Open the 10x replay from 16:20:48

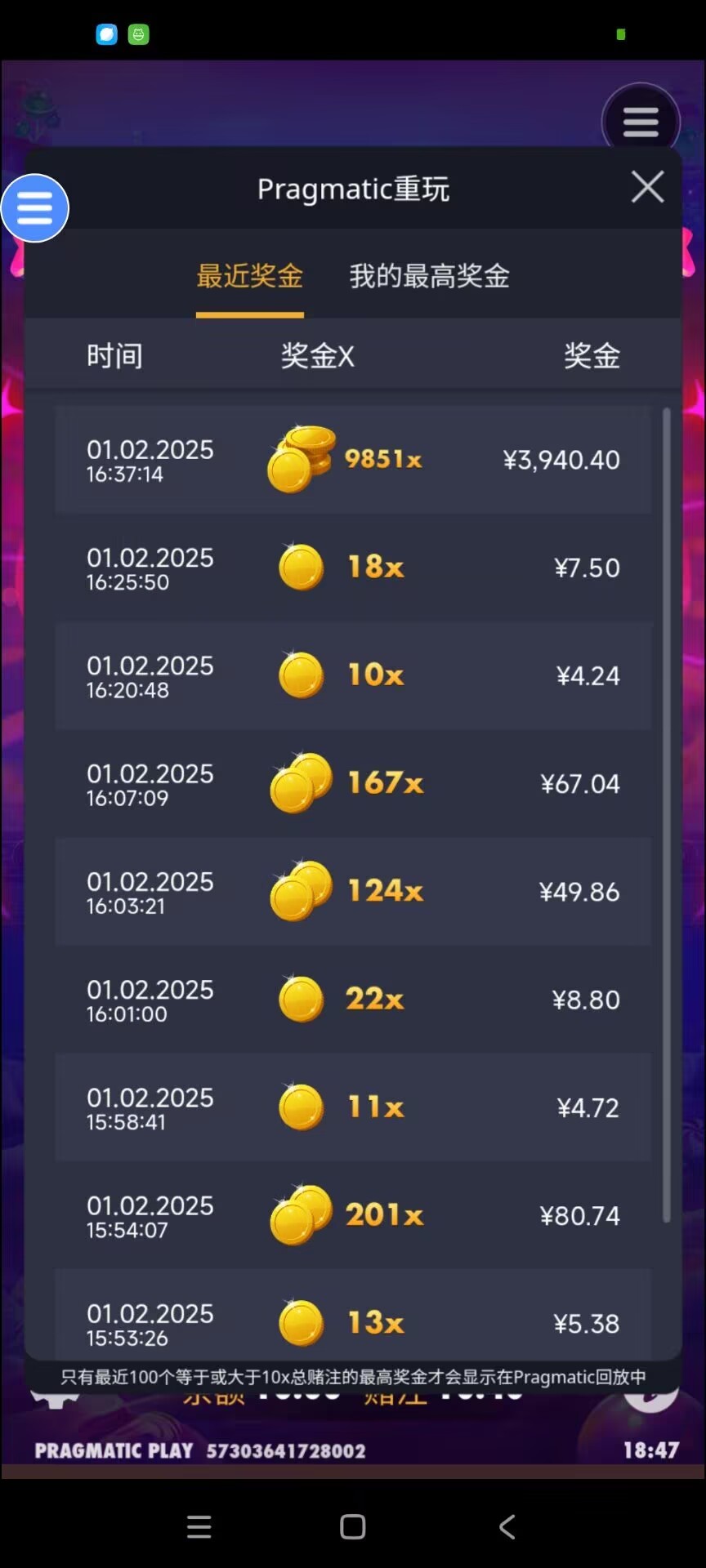point(353,675)
